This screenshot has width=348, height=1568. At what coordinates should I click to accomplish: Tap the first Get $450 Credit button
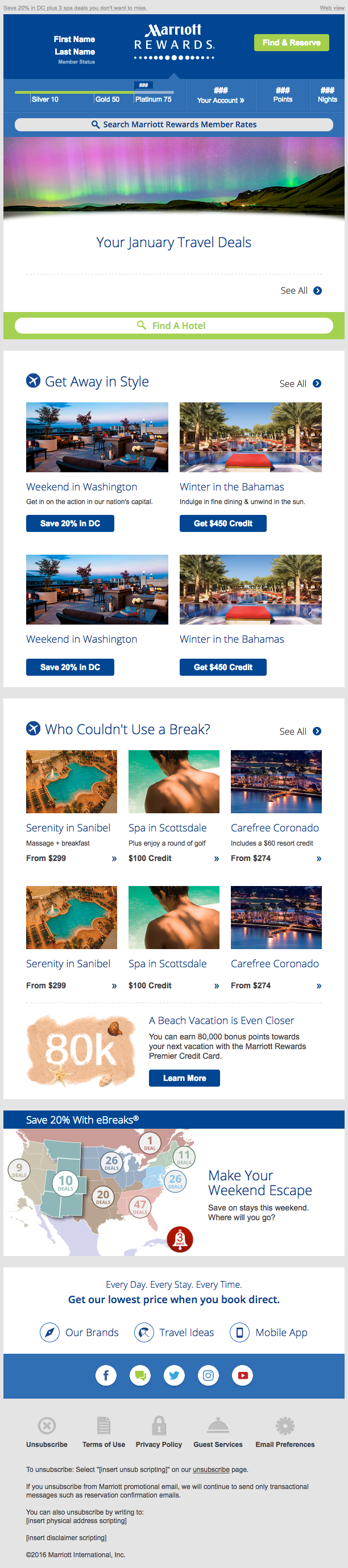(x=223, y=523)
